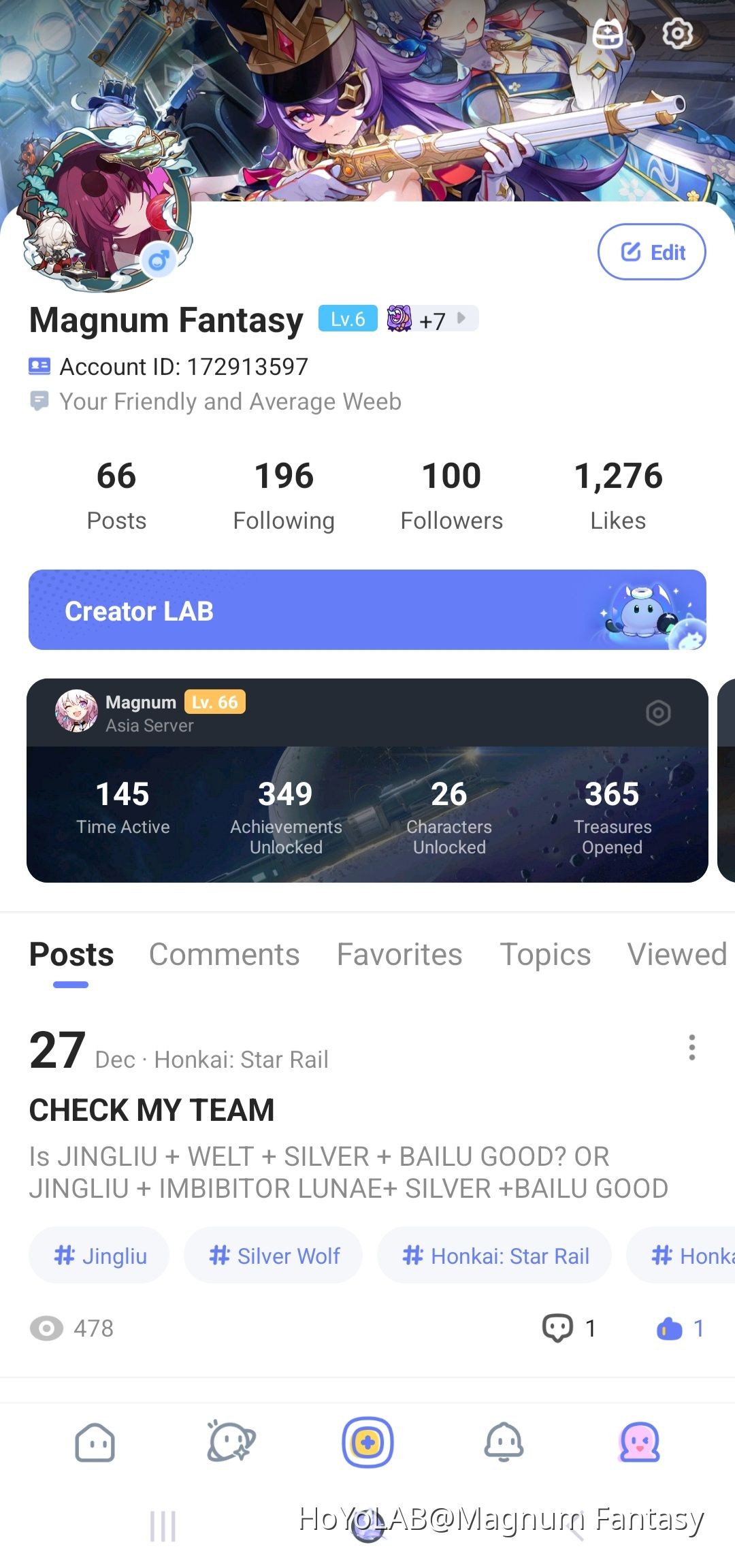Screen dimensions: 735x1568
Task: Open comments on the CHECK MY TEAM post
Action: coord(558,1327)
